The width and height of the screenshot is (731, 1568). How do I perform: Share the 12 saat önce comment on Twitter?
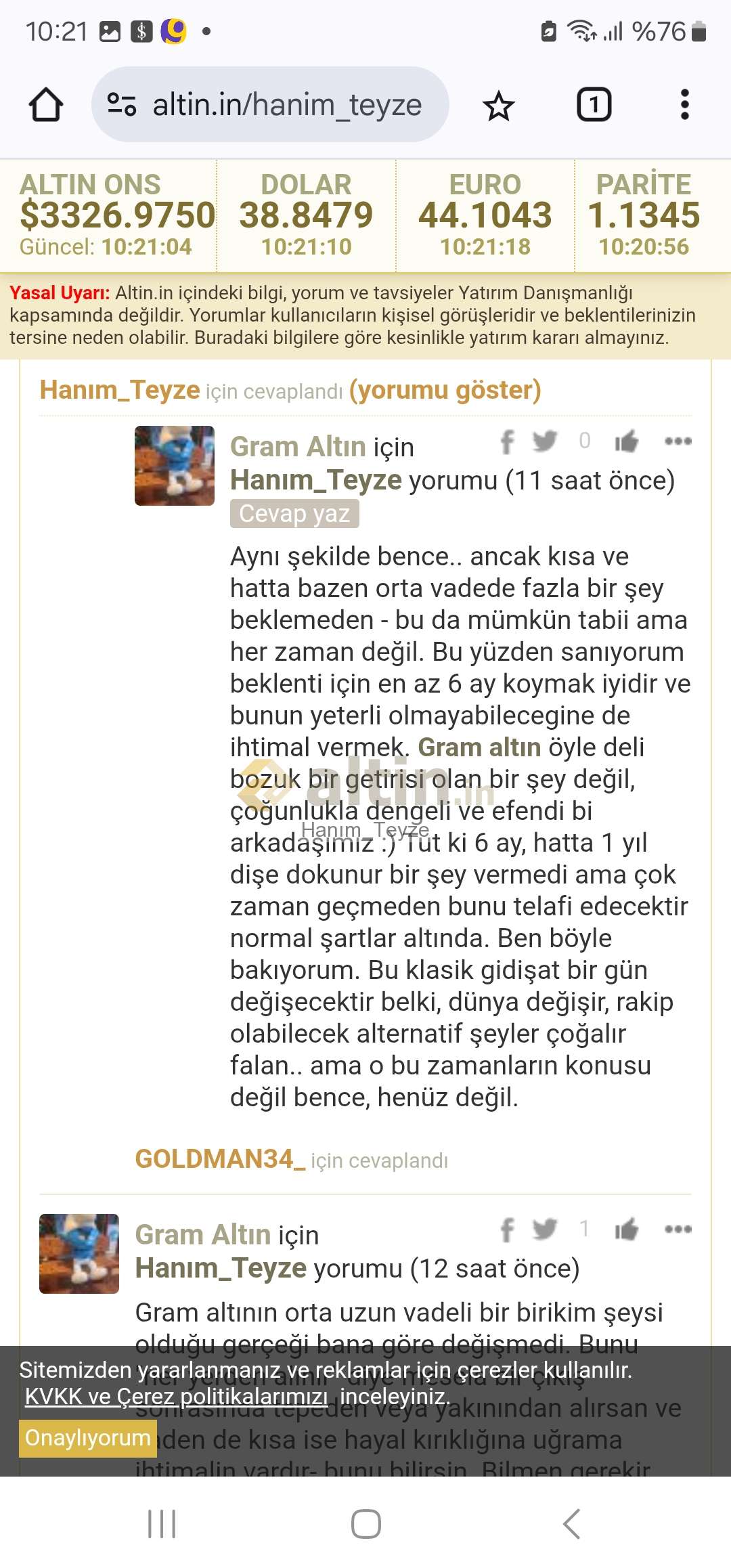point(545,1229)
